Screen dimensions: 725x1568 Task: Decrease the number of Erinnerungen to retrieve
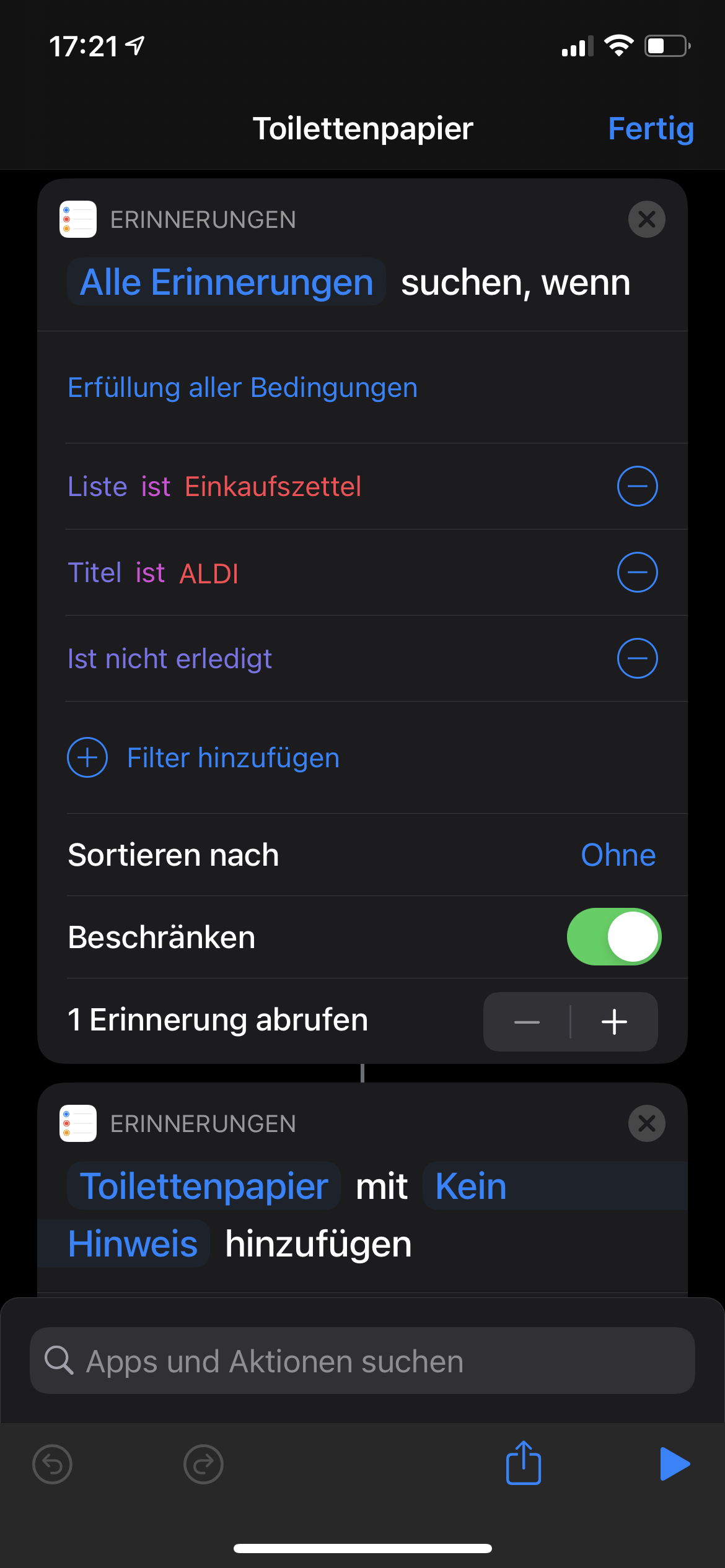point(527,1022)
